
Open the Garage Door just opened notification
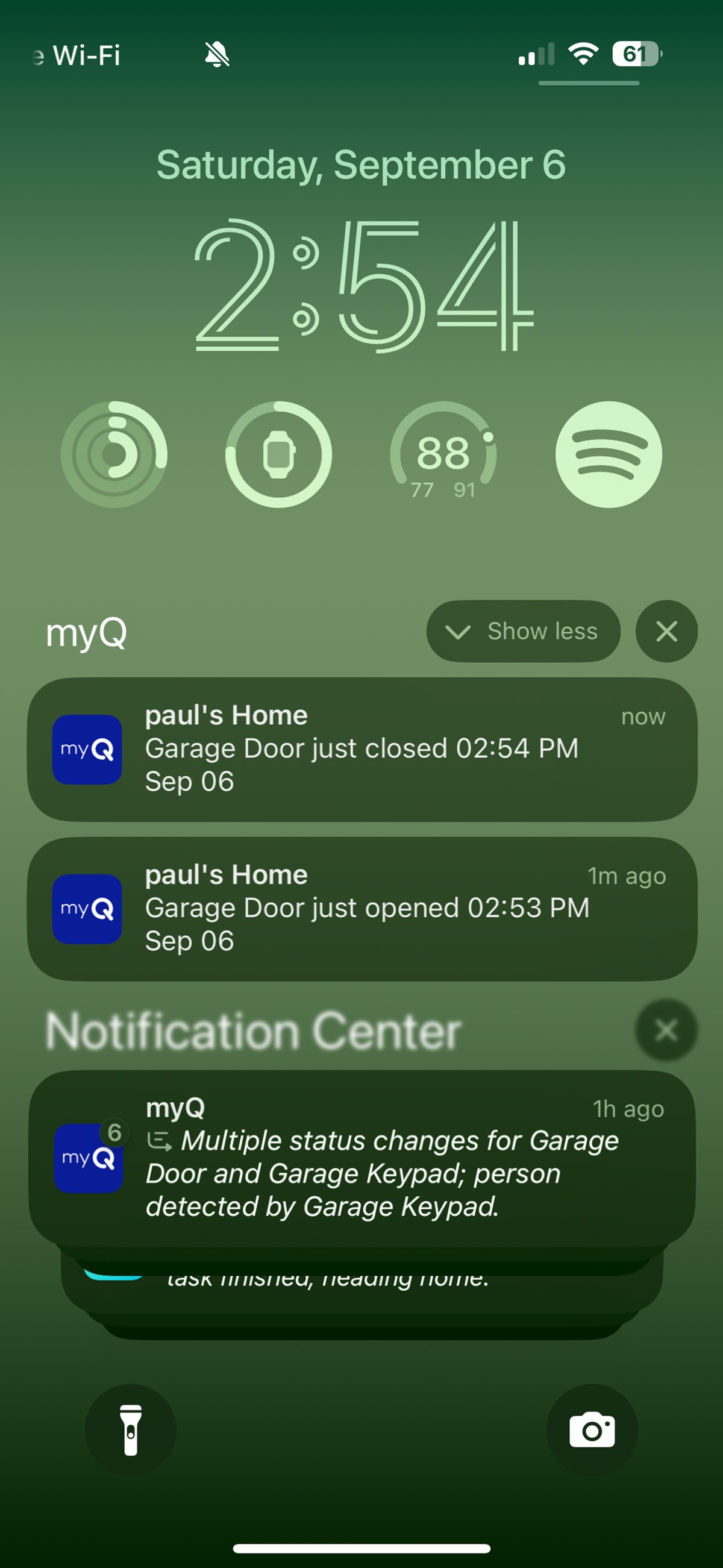tap(362, 909)
